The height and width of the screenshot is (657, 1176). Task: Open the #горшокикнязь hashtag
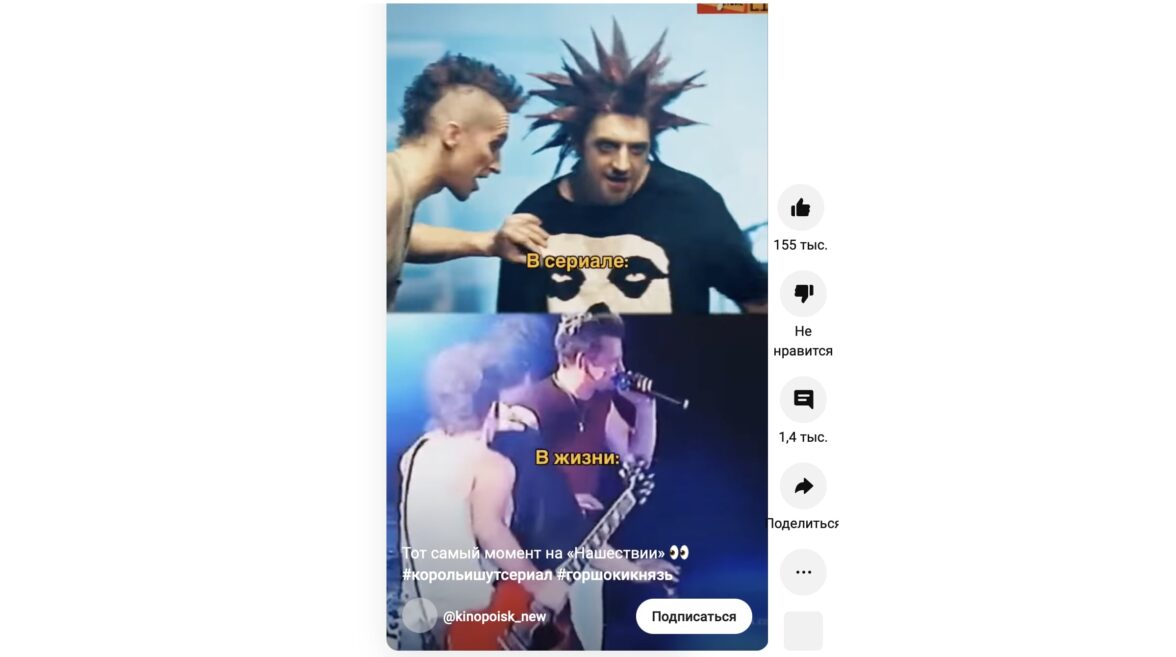click(x=614, y=575)
